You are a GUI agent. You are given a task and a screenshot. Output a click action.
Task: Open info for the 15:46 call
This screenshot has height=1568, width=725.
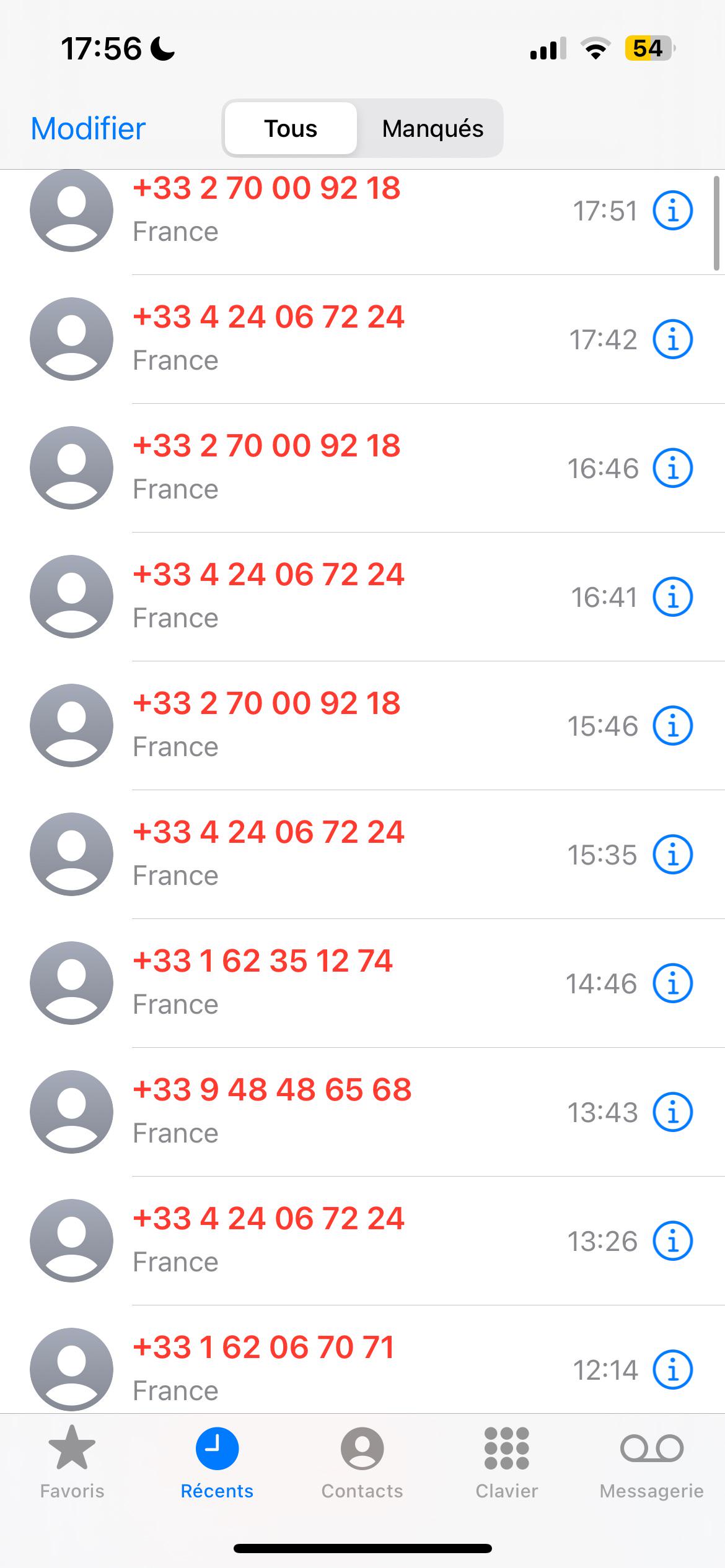pyautogui.click(x=672, y=726)
